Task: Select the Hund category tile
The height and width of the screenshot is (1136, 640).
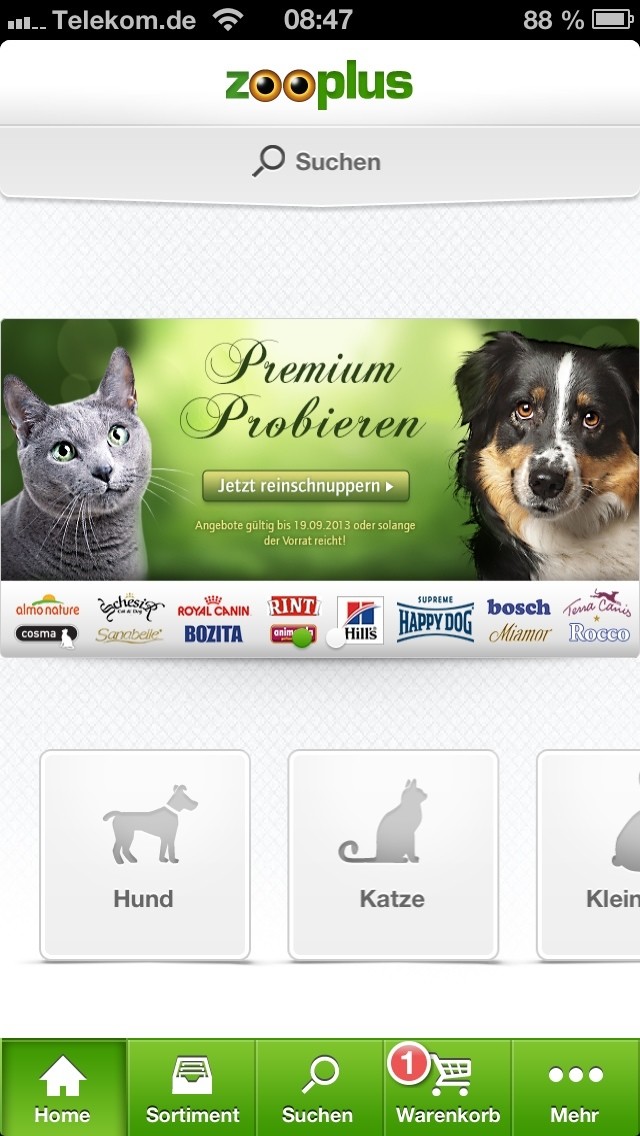Action: point(145,855)
